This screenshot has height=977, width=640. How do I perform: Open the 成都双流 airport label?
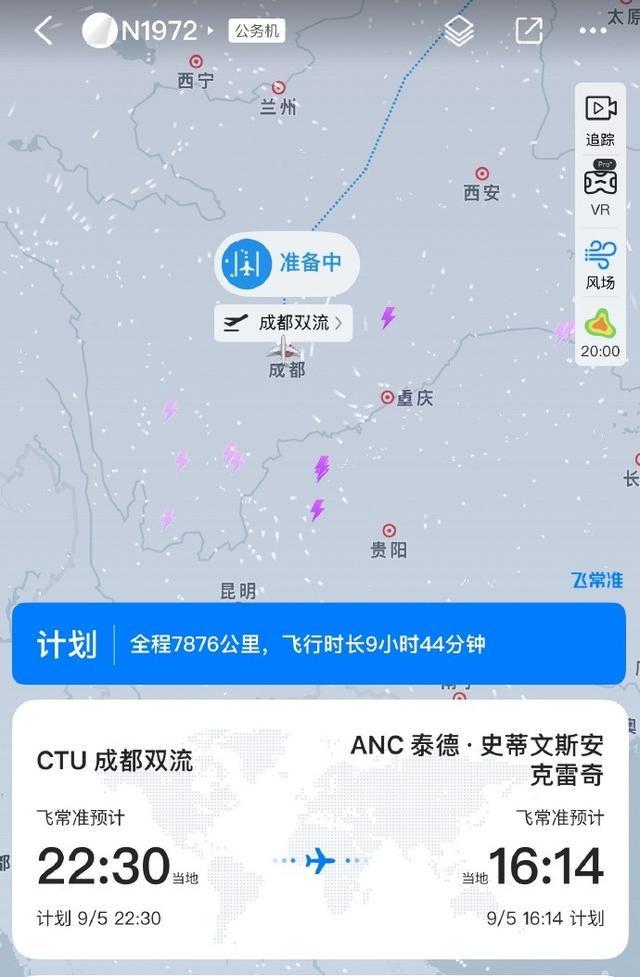point(283,323)
